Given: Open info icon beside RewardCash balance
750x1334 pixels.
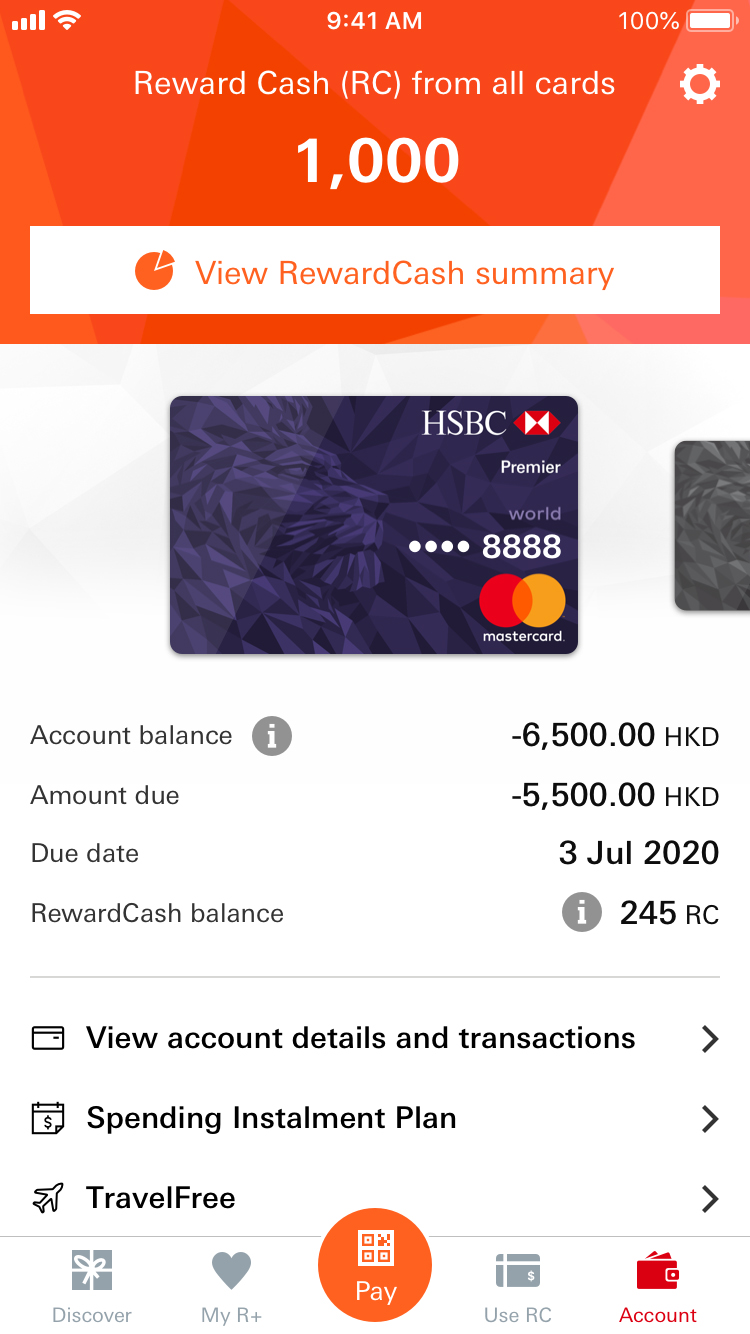Looking at the screenshot, I should click(581, 912).
